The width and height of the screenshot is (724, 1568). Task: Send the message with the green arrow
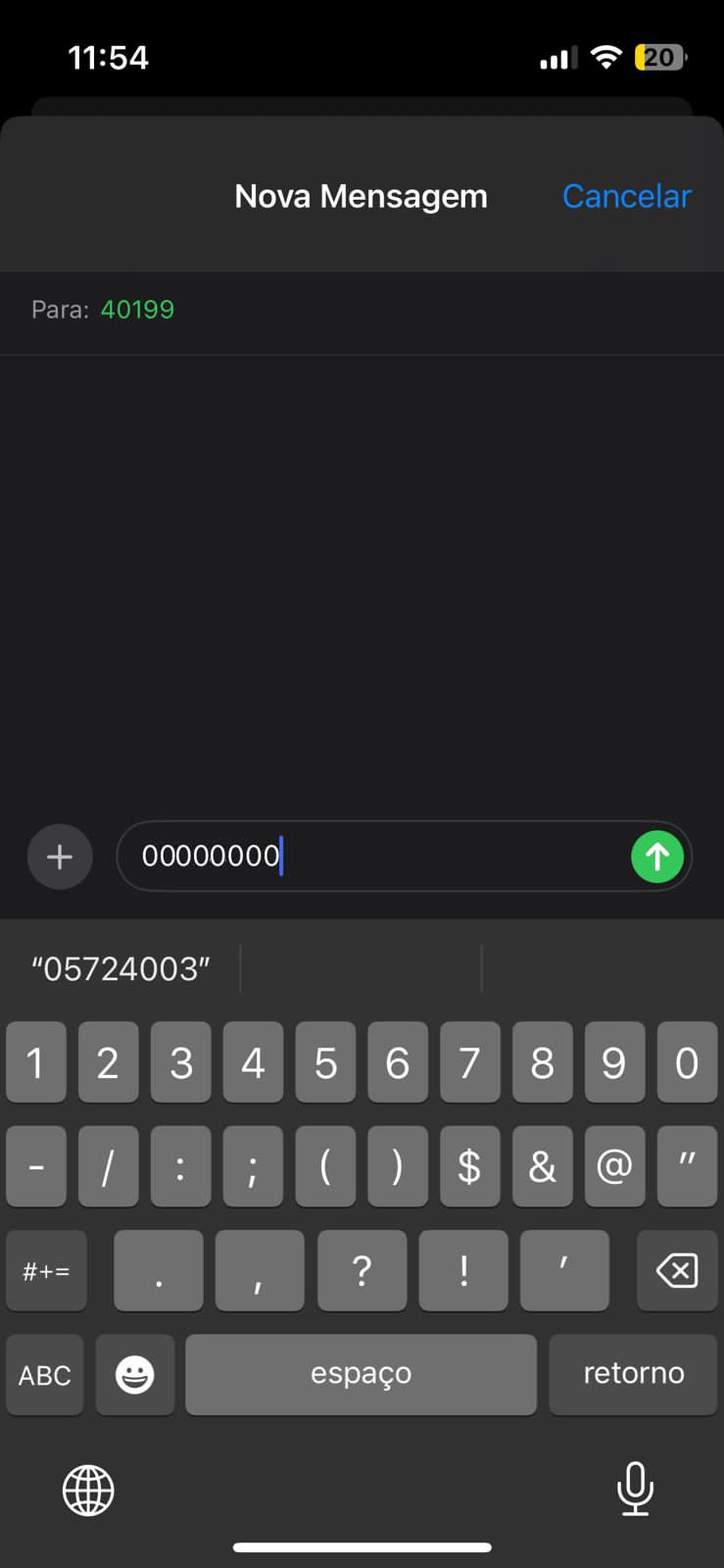656,857
